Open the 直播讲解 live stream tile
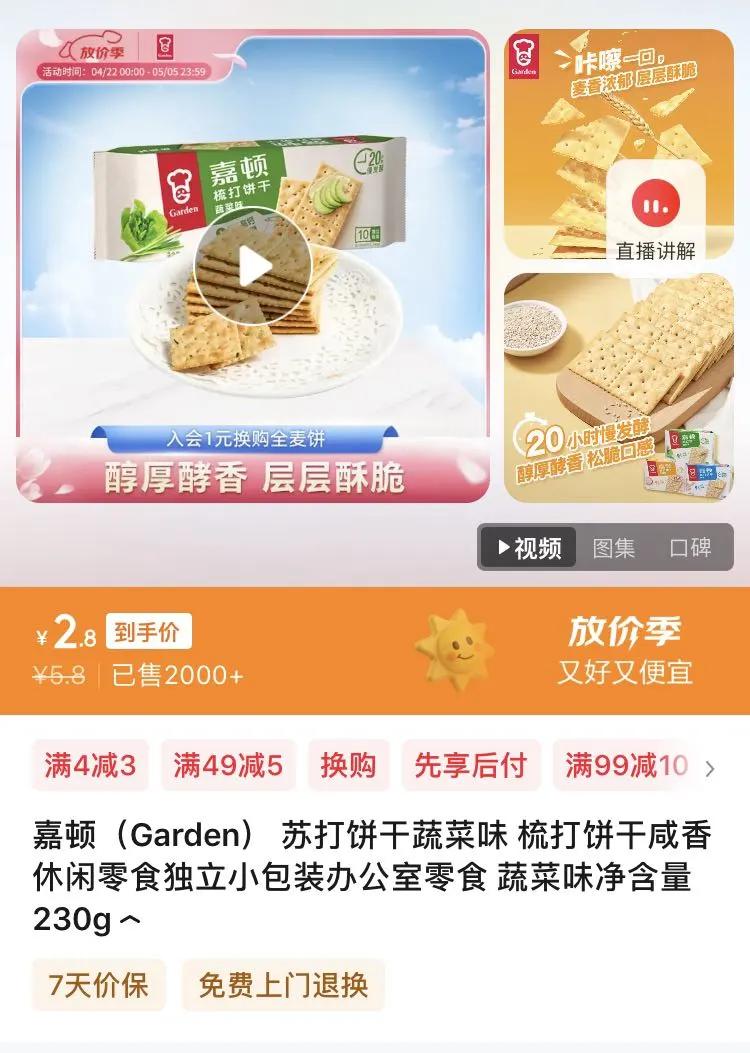The height and width of the screenshot is (1053, 750). click(x=656, y=216)
